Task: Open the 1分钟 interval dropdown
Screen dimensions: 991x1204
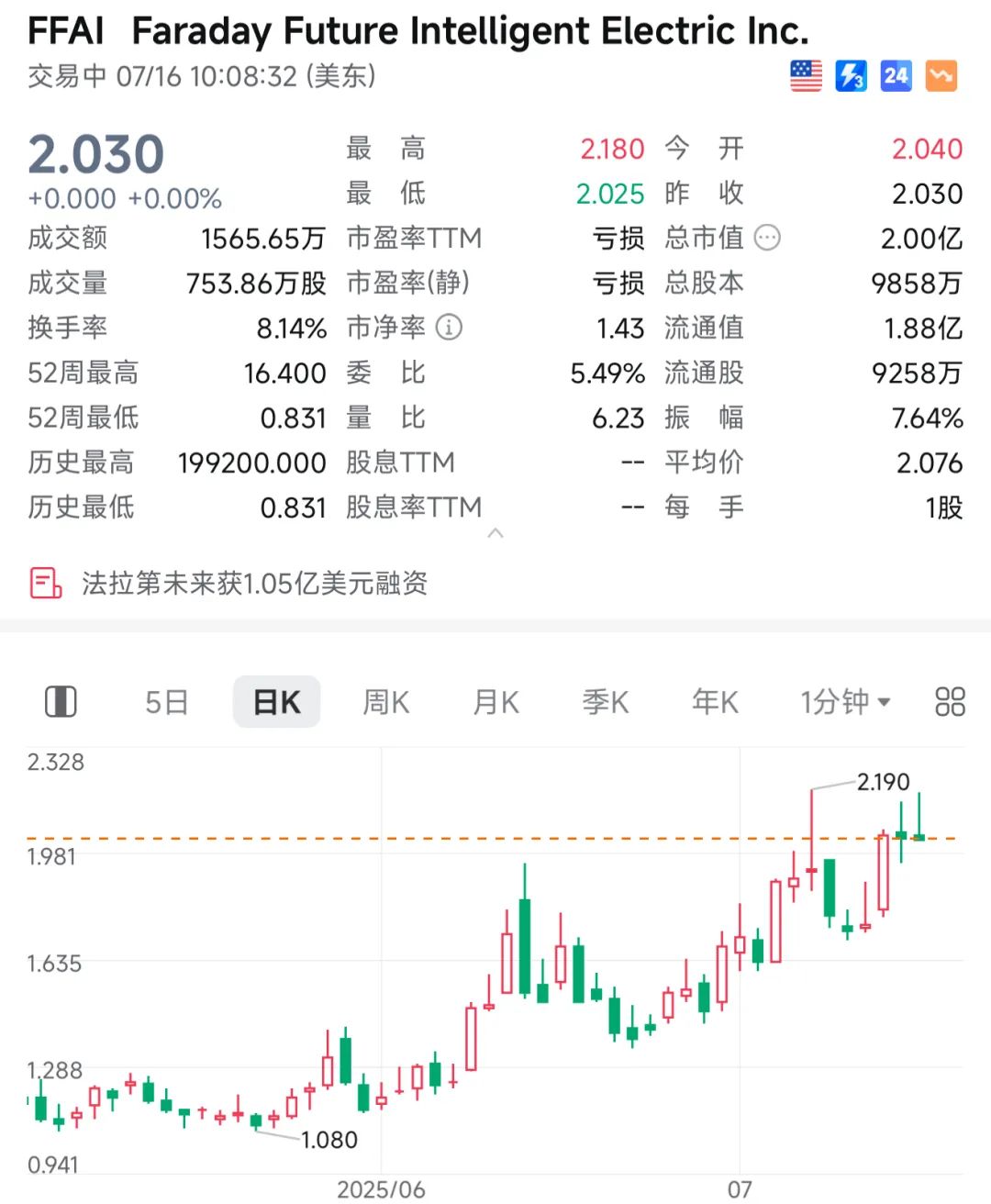Action: 844,702
